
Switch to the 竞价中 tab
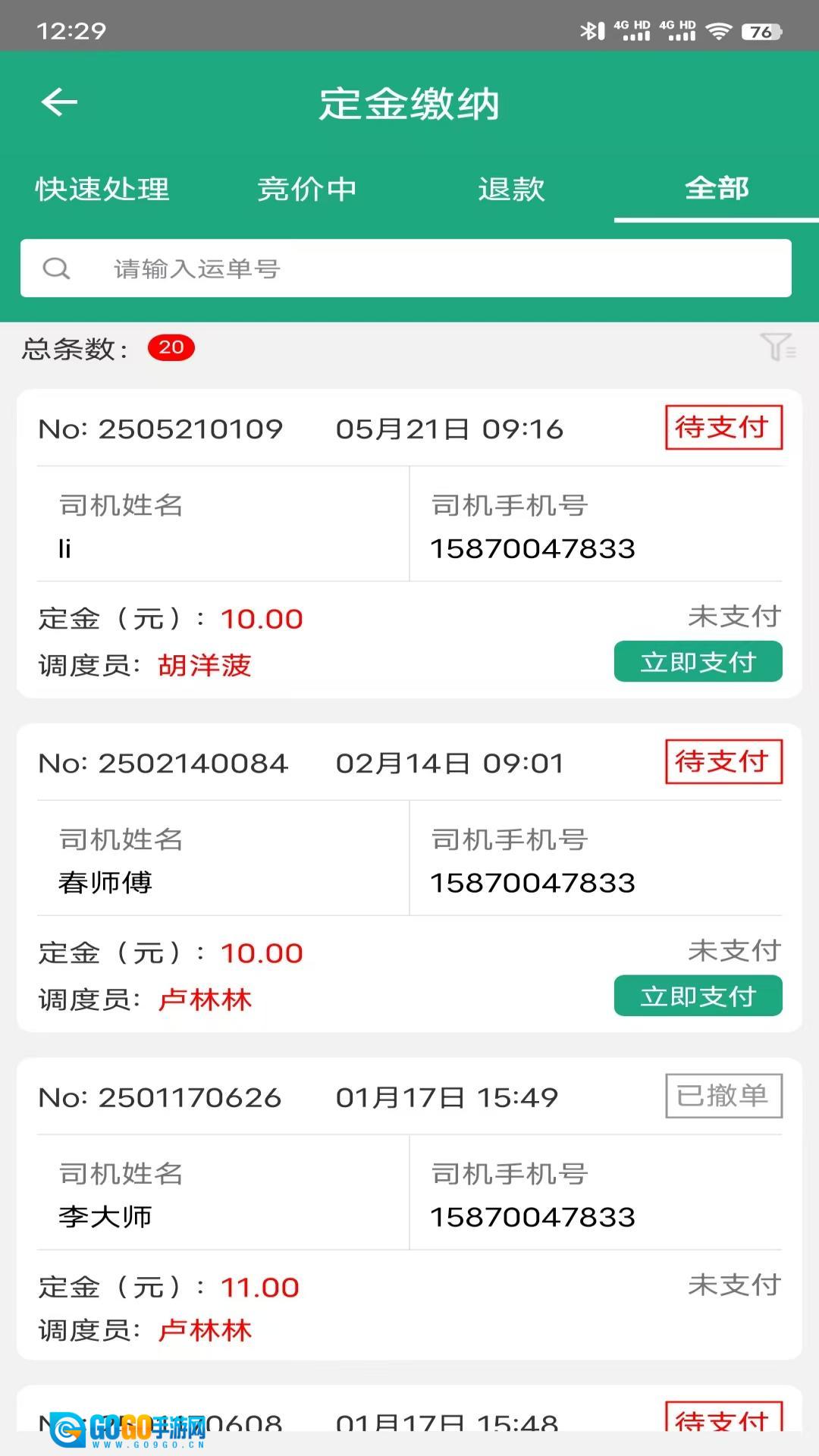(x=307, y=189)
